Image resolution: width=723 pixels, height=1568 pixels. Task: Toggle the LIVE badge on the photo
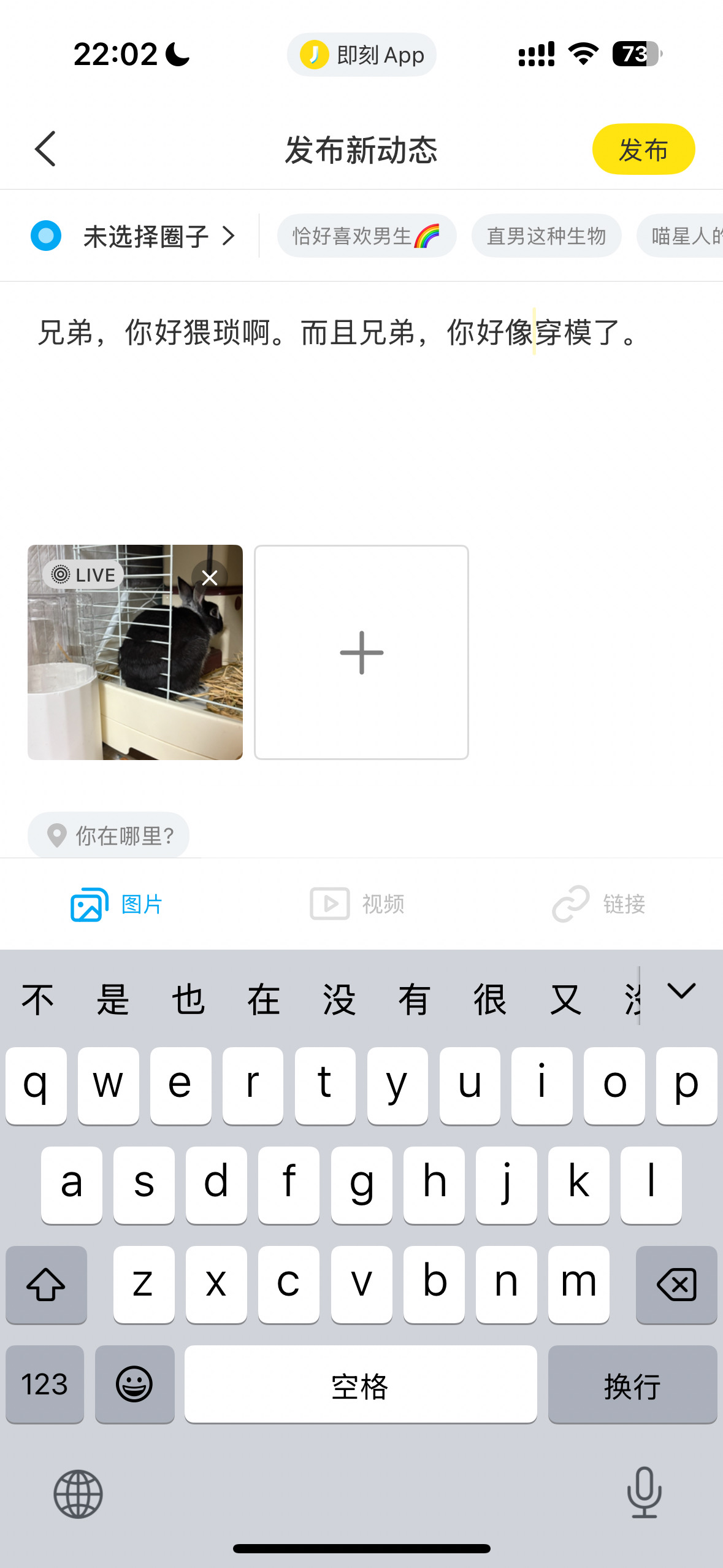pyautogui.click(x=83, y=575)
